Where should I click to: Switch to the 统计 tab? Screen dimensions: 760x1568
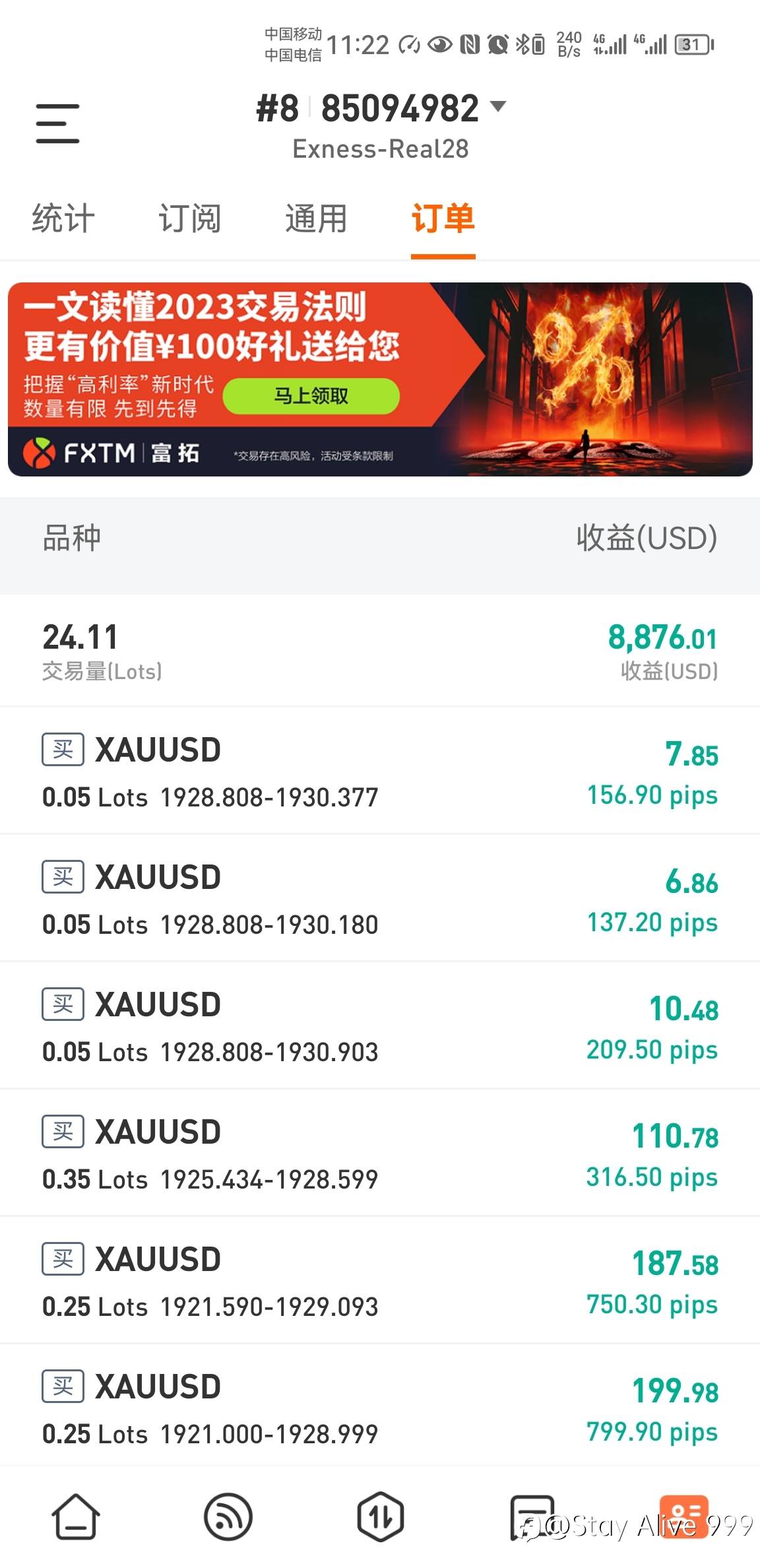(x=63, y=218)
